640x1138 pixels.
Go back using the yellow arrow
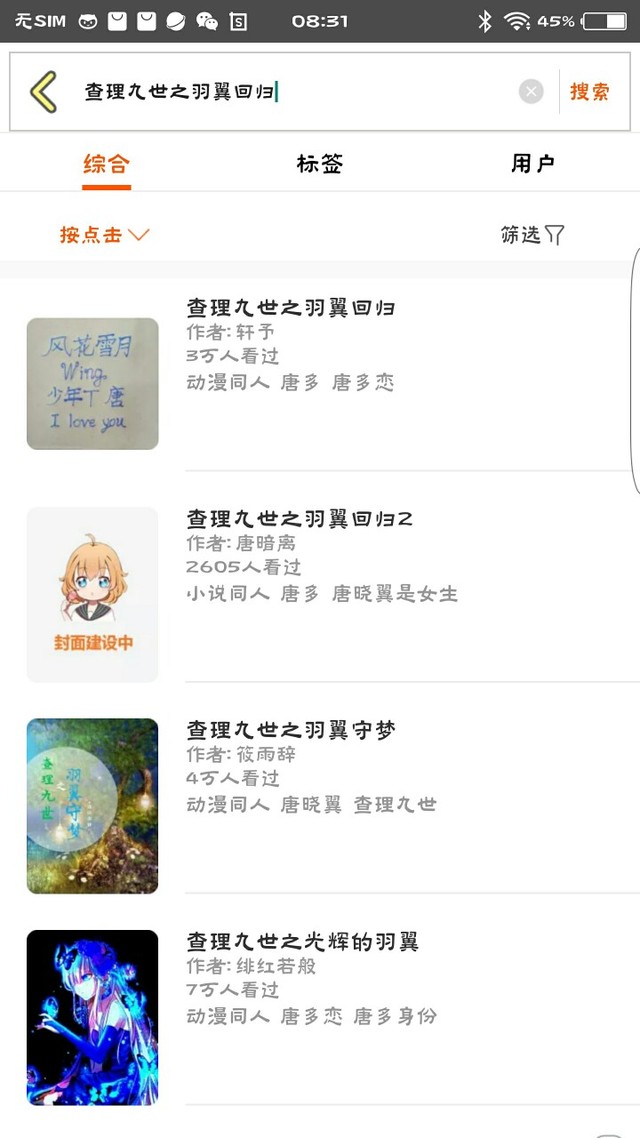click(44, 91)
